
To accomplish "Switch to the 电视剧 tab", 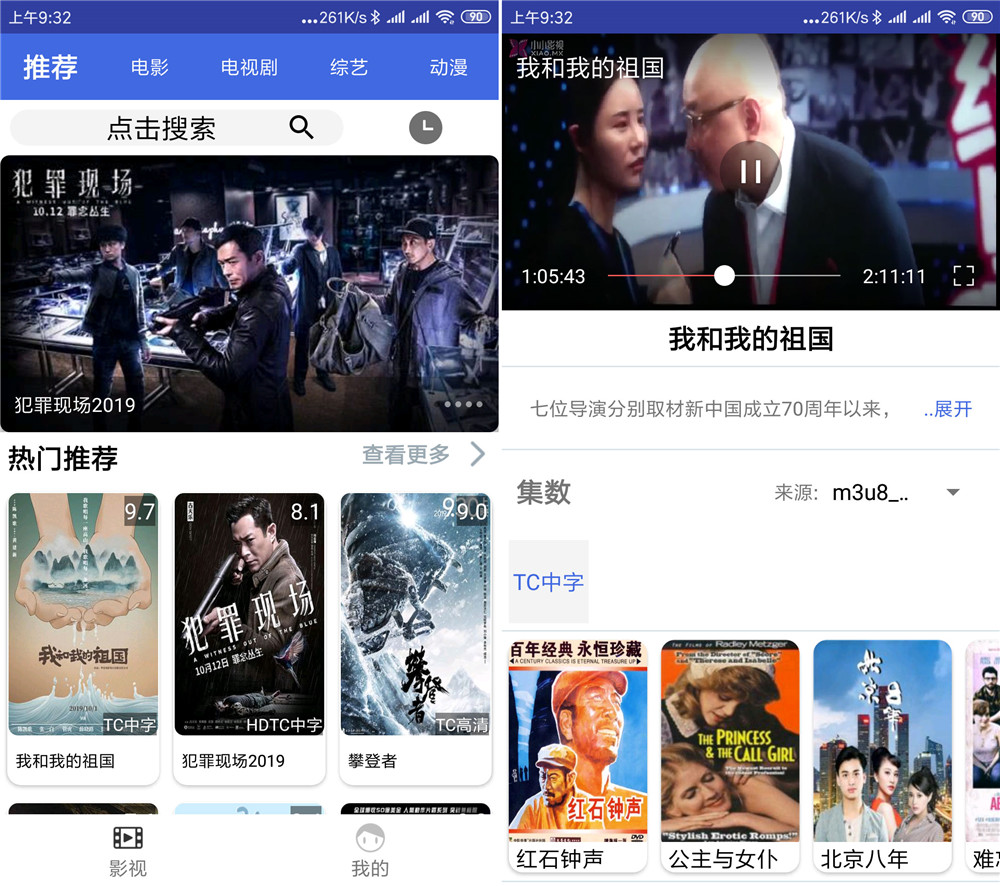I will [249, 67].
